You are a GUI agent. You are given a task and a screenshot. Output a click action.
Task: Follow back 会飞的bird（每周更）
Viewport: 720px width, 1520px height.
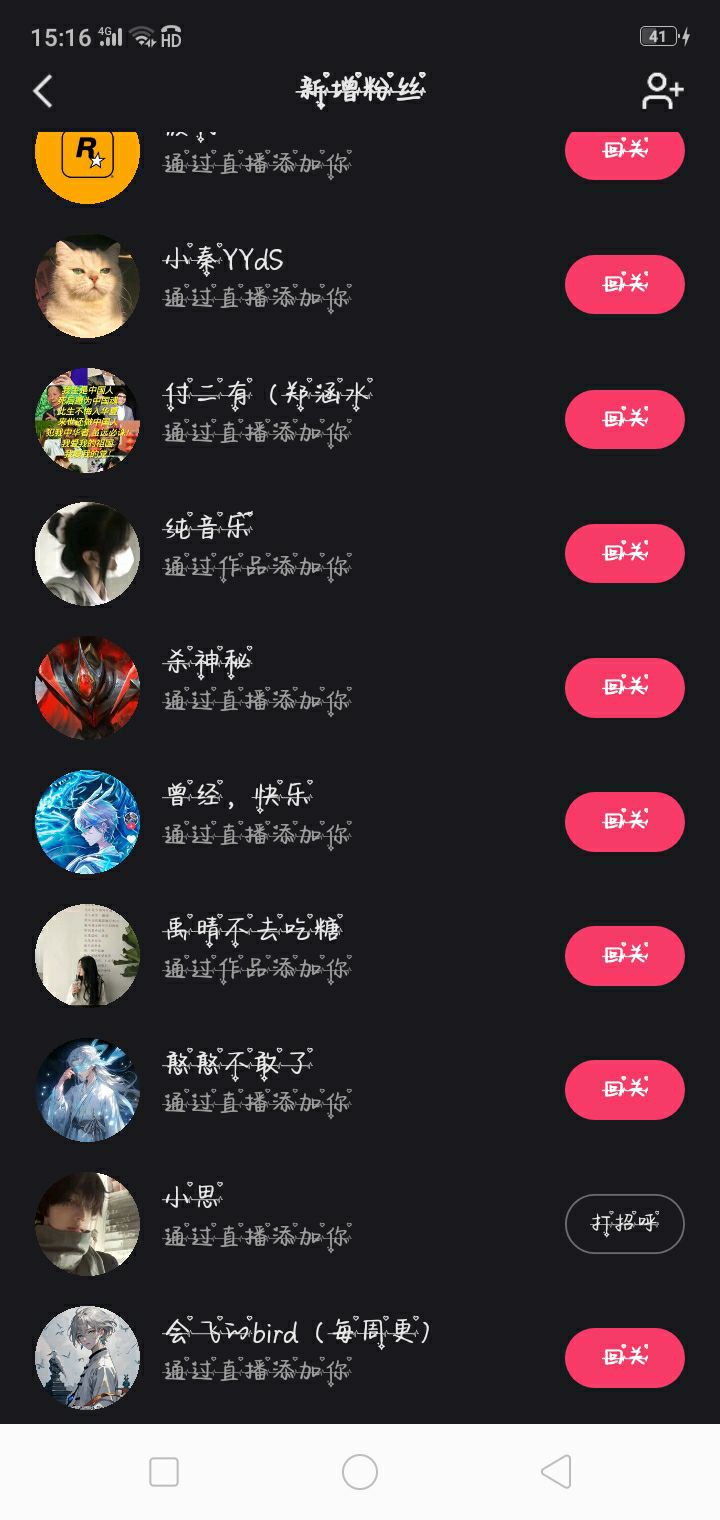[624, 1358]
